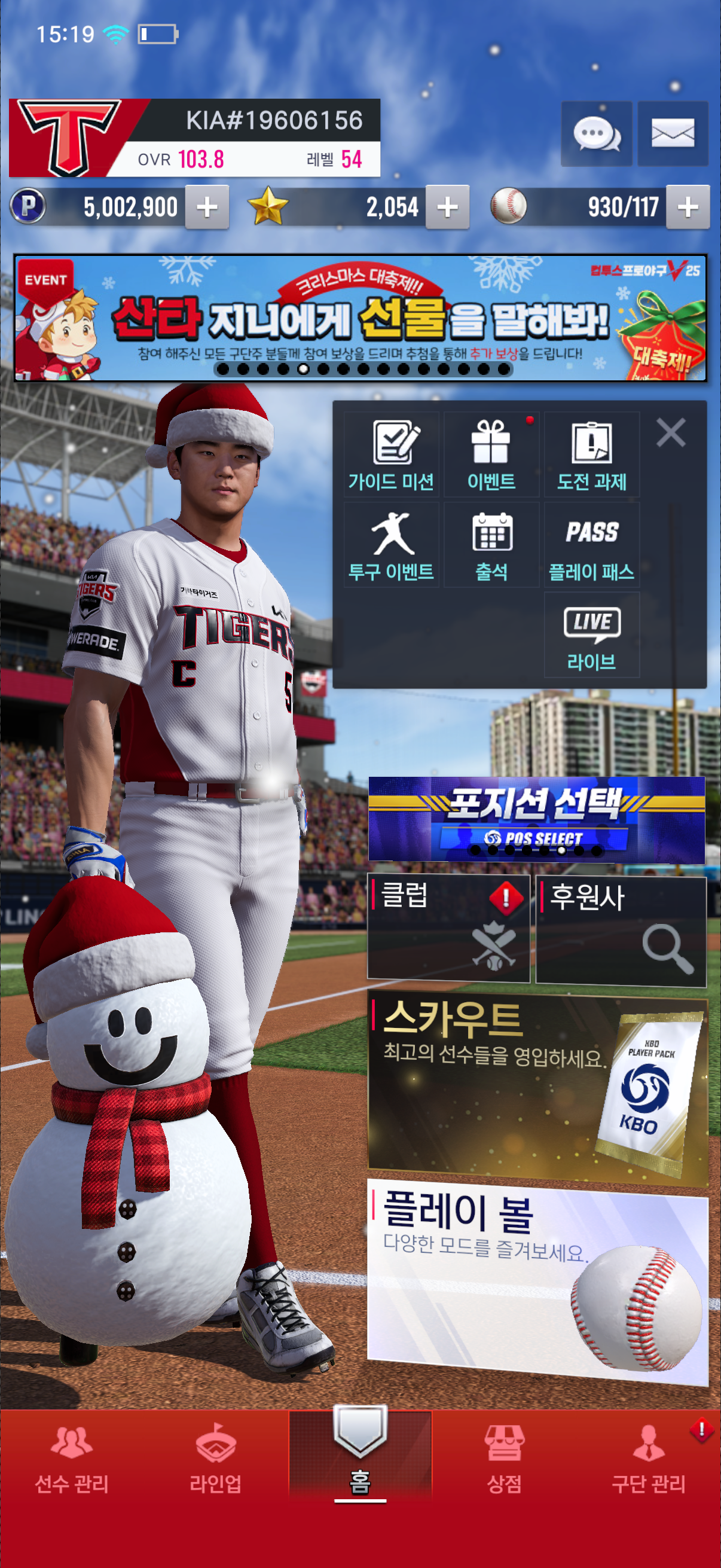
Task: Add more stars with the plus button
Action: [x=447, y=207]
